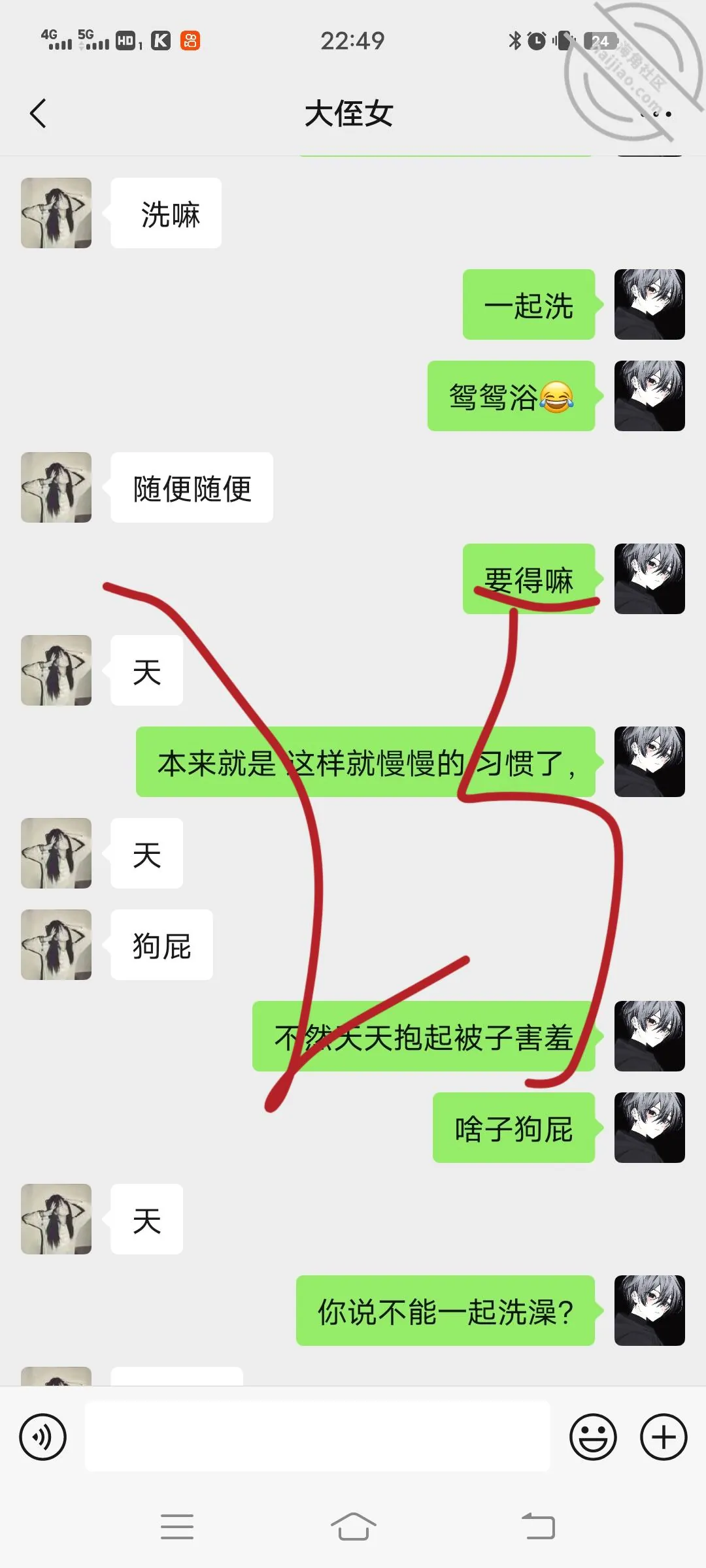706x1568 pixels.
Task: Go back using the top-left arrow
Action: tap(38, 114)
